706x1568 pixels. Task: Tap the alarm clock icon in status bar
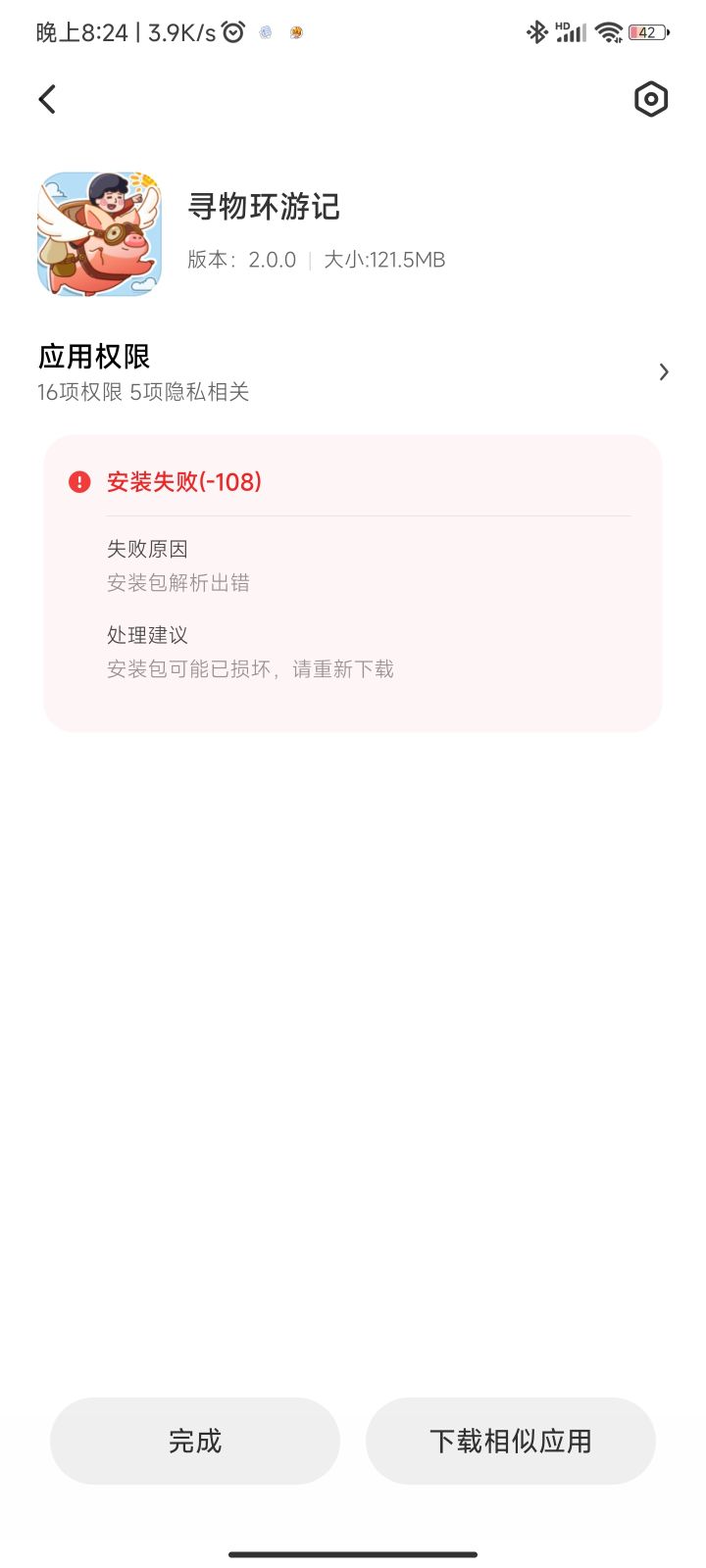pos(230,32)
